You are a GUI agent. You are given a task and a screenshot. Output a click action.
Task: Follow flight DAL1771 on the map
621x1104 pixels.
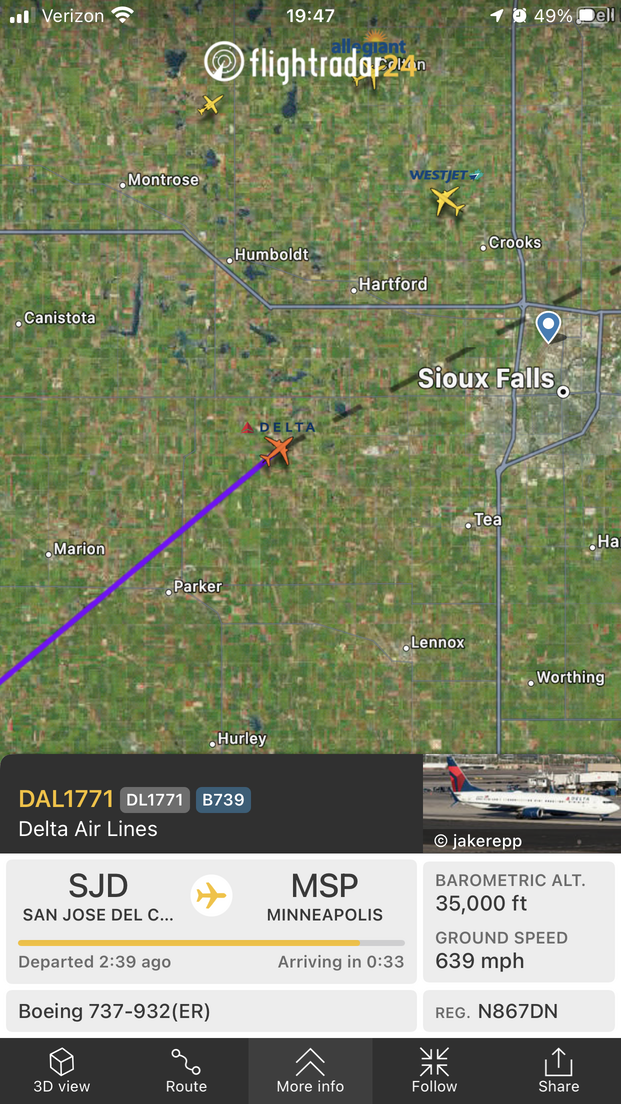pyautogui.click(x=434, y=1070)
